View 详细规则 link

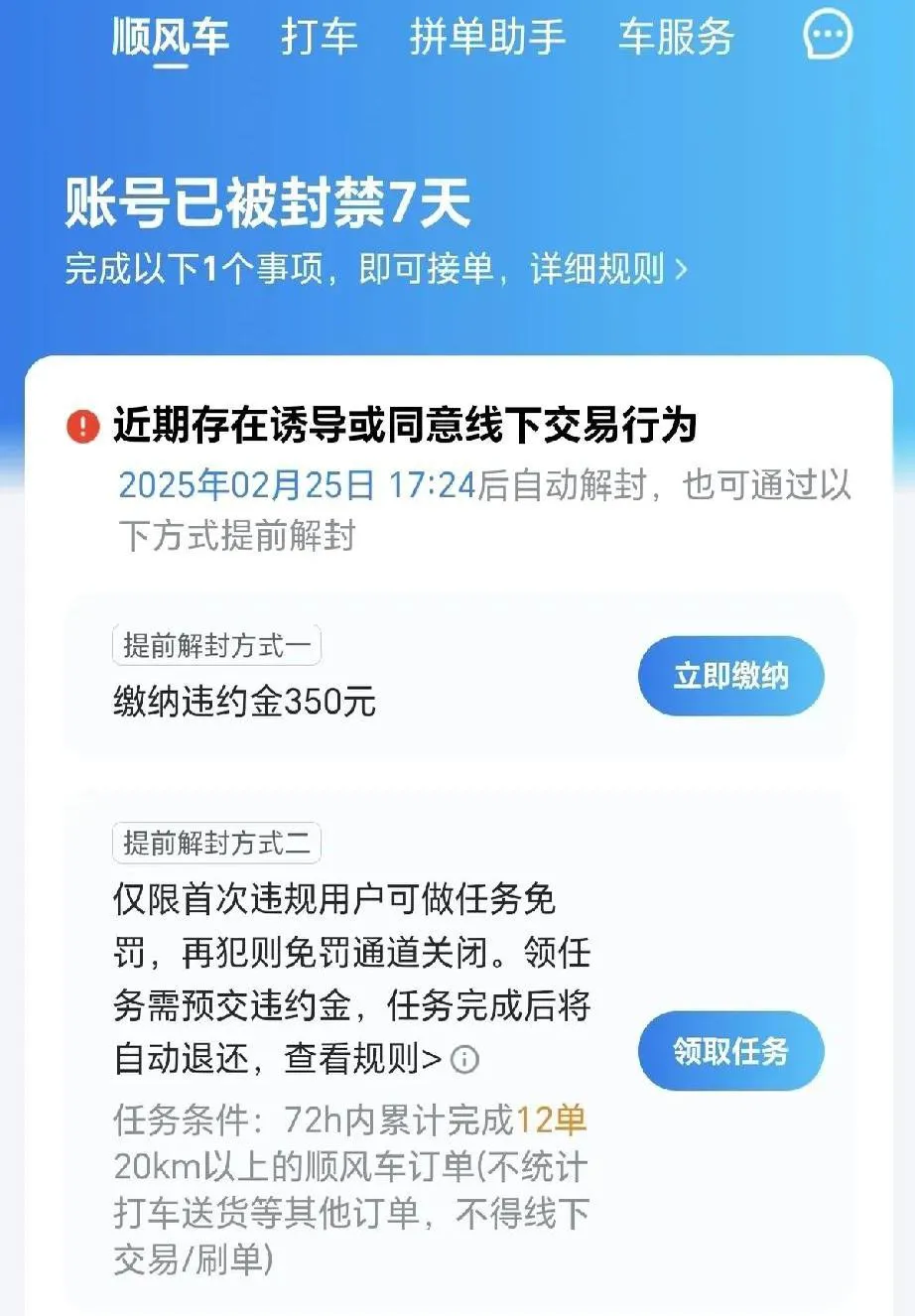[607, 269]
